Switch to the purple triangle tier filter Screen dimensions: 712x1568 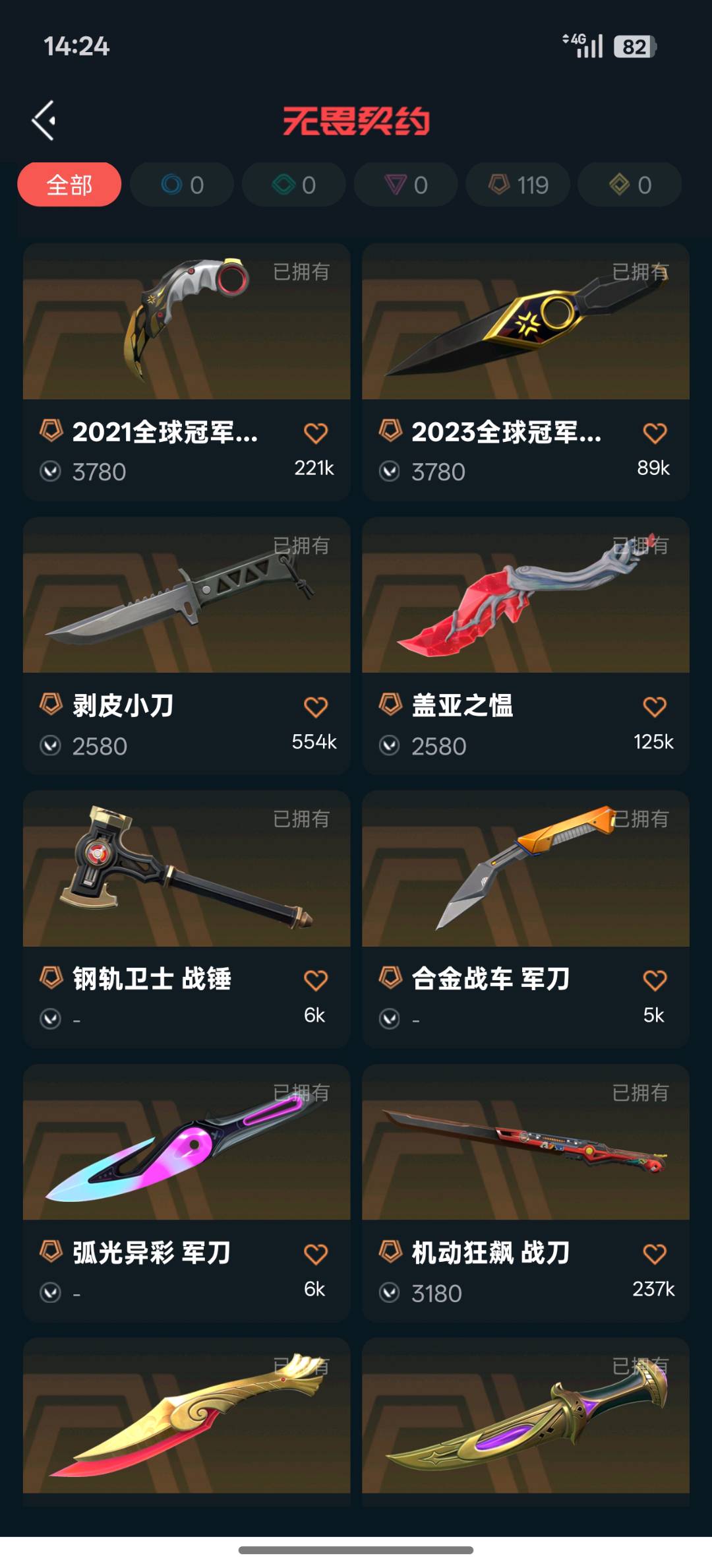(x=406, y=185)
